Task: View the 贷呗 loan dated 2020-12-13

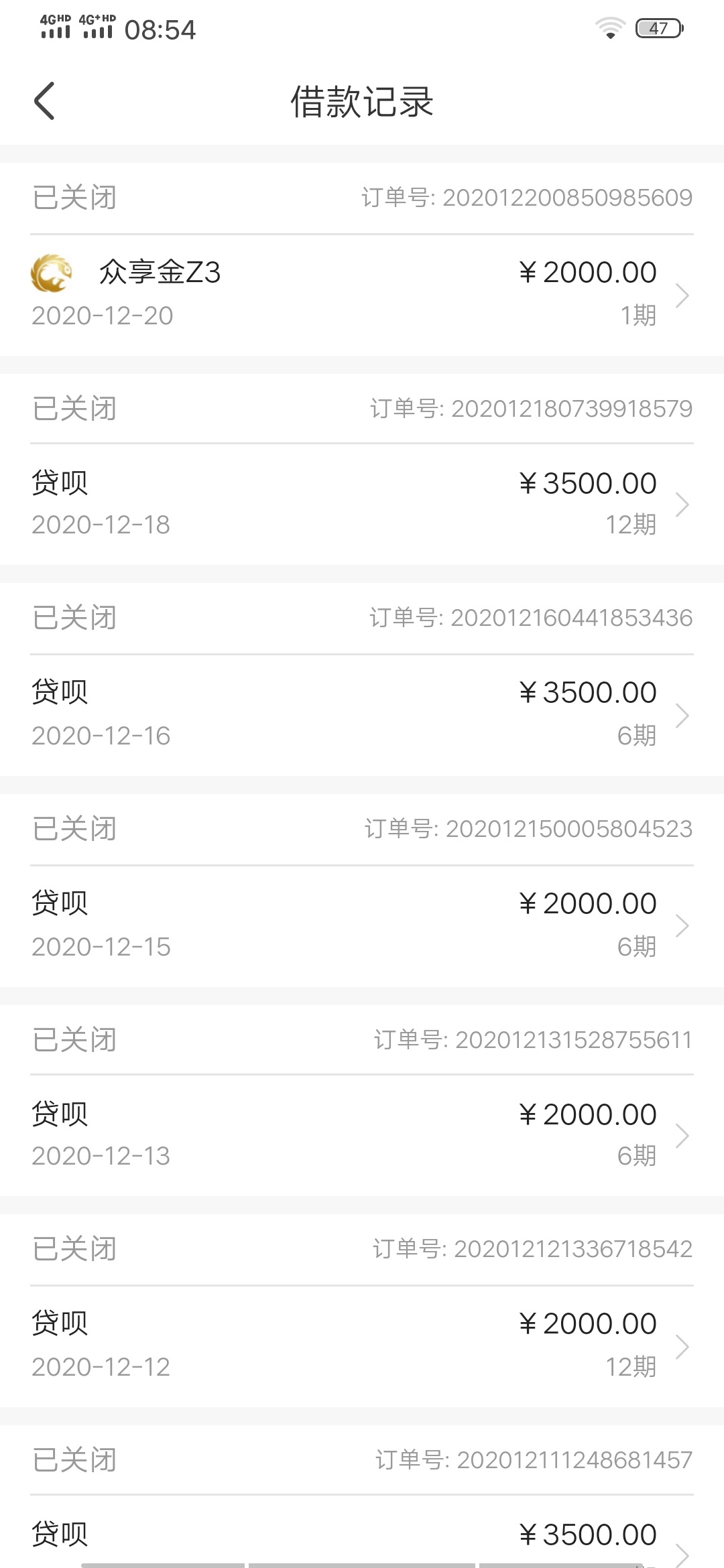Action: [x=362, y=1135]
